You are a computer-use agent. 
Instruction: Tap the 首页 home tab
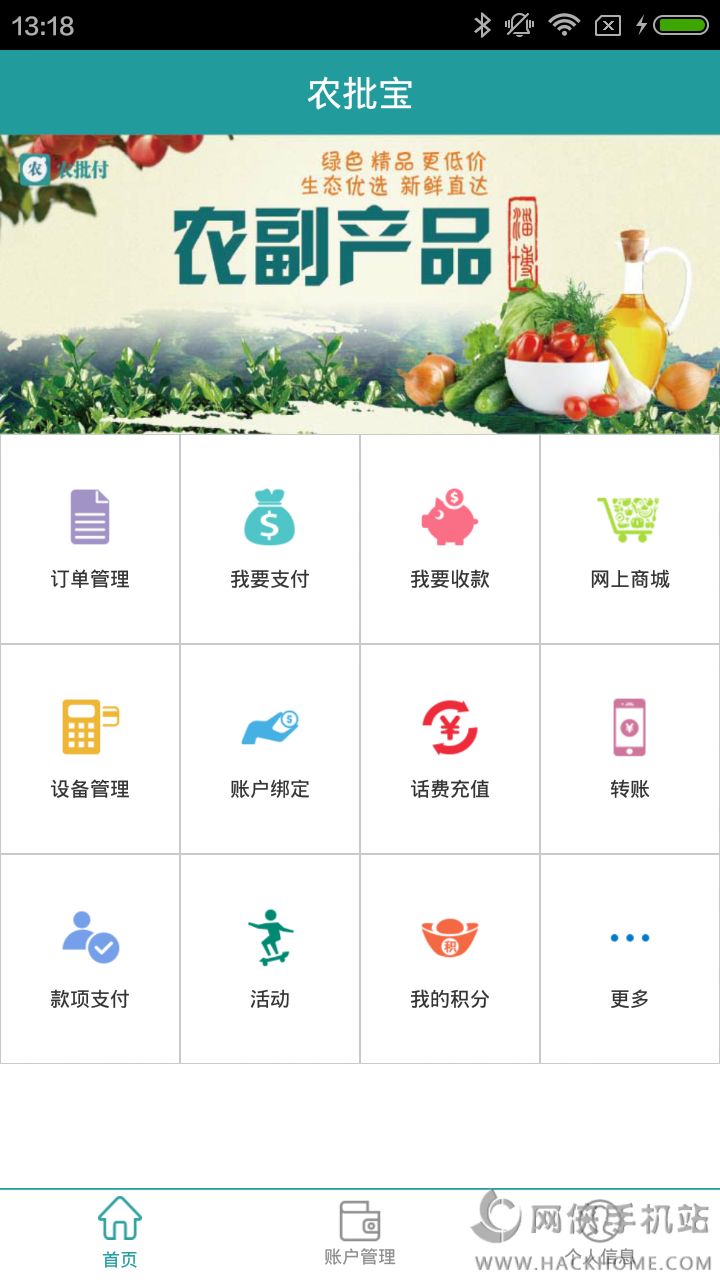120,1234
